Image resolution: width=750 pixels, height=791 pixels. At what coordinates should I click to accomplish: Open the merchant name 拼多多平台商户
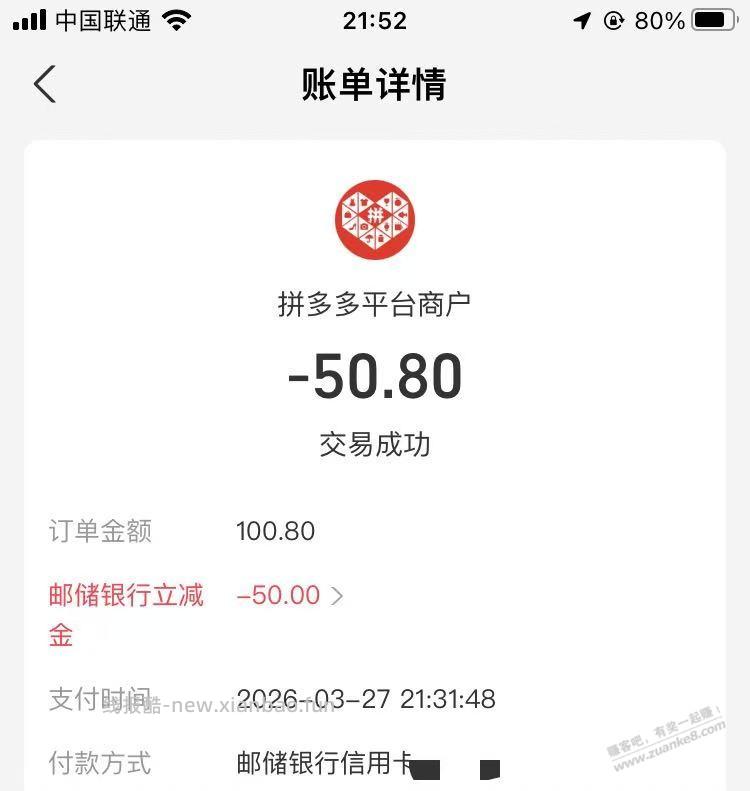[375, 301]
